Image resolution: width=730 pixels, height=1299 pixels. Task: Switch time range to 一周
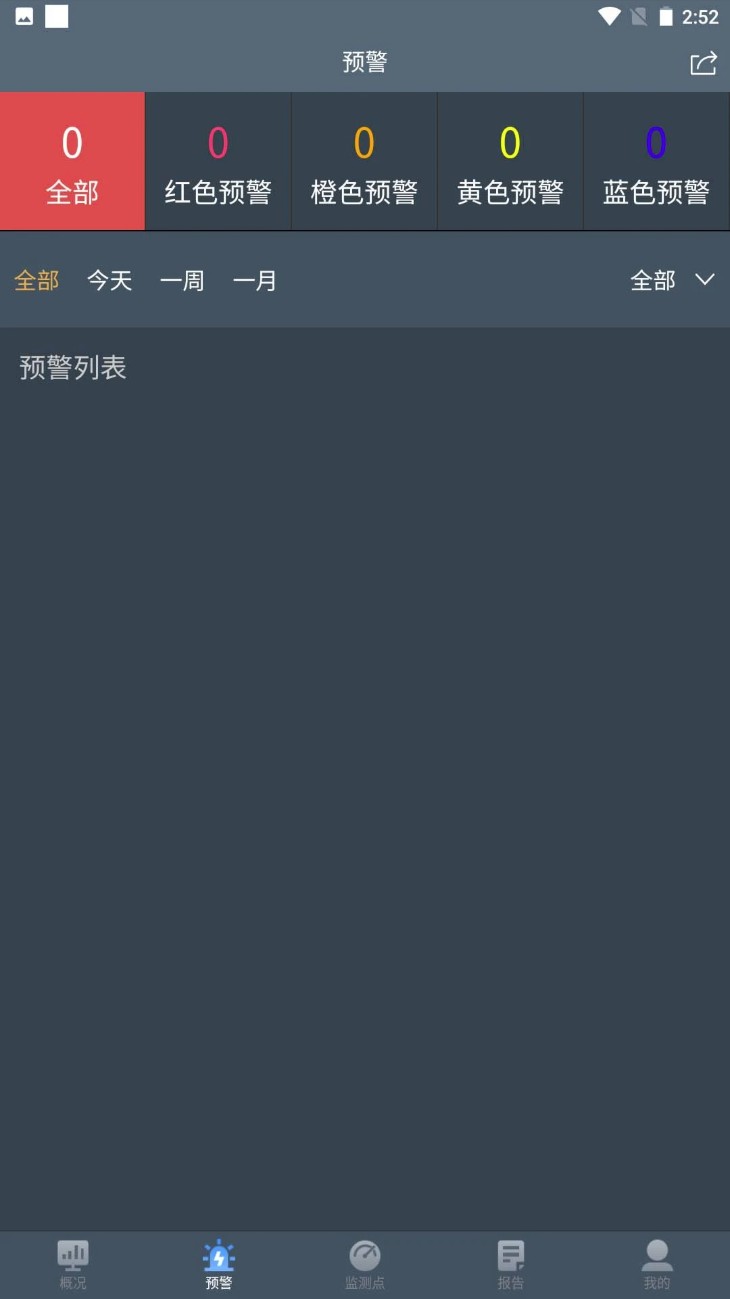click(182, 281)
